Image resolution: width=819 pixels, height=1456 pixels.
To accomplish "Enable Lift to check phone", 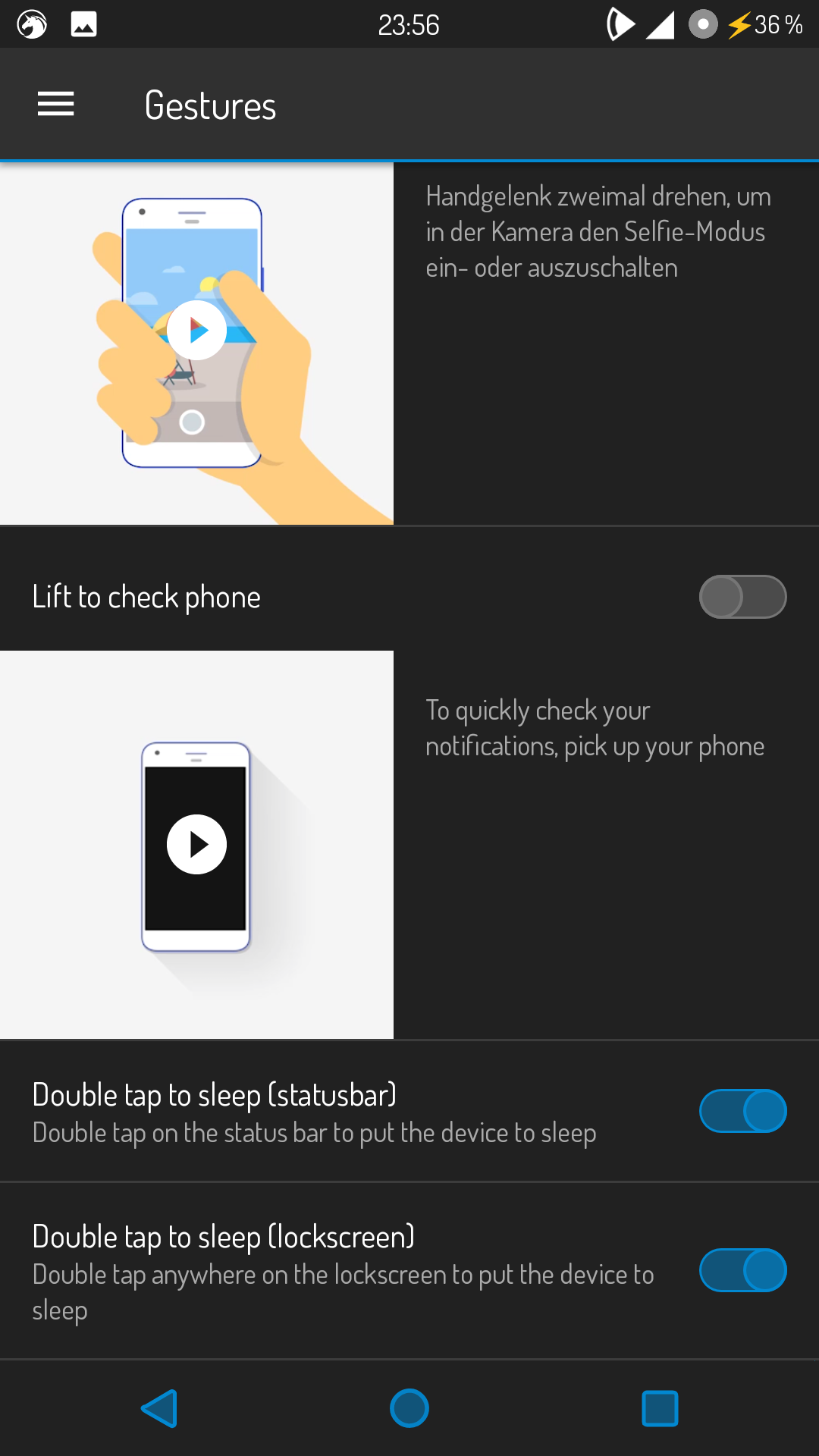I will tap(742, 597).
